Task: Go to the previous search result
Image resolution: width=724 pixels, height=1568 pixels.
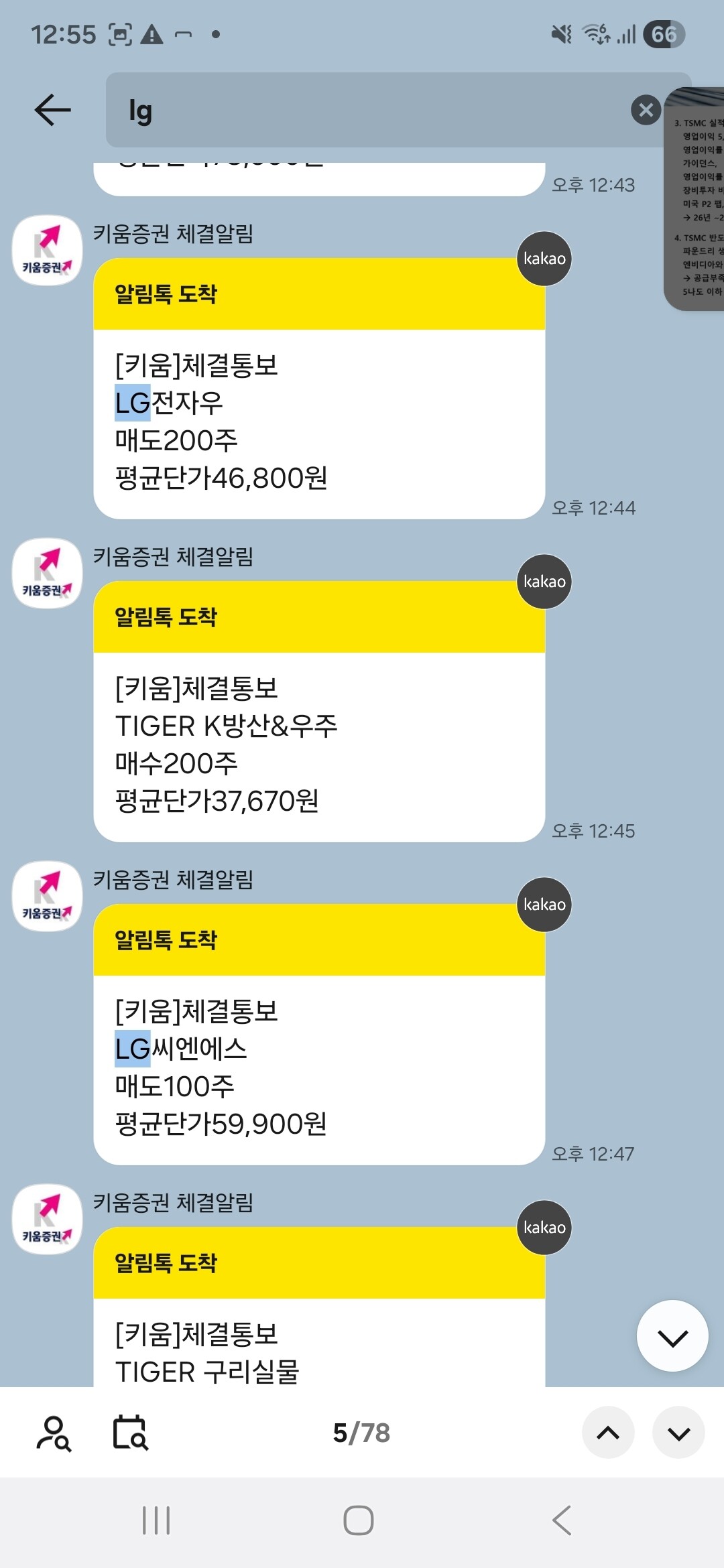Action: coord(608,1433)
